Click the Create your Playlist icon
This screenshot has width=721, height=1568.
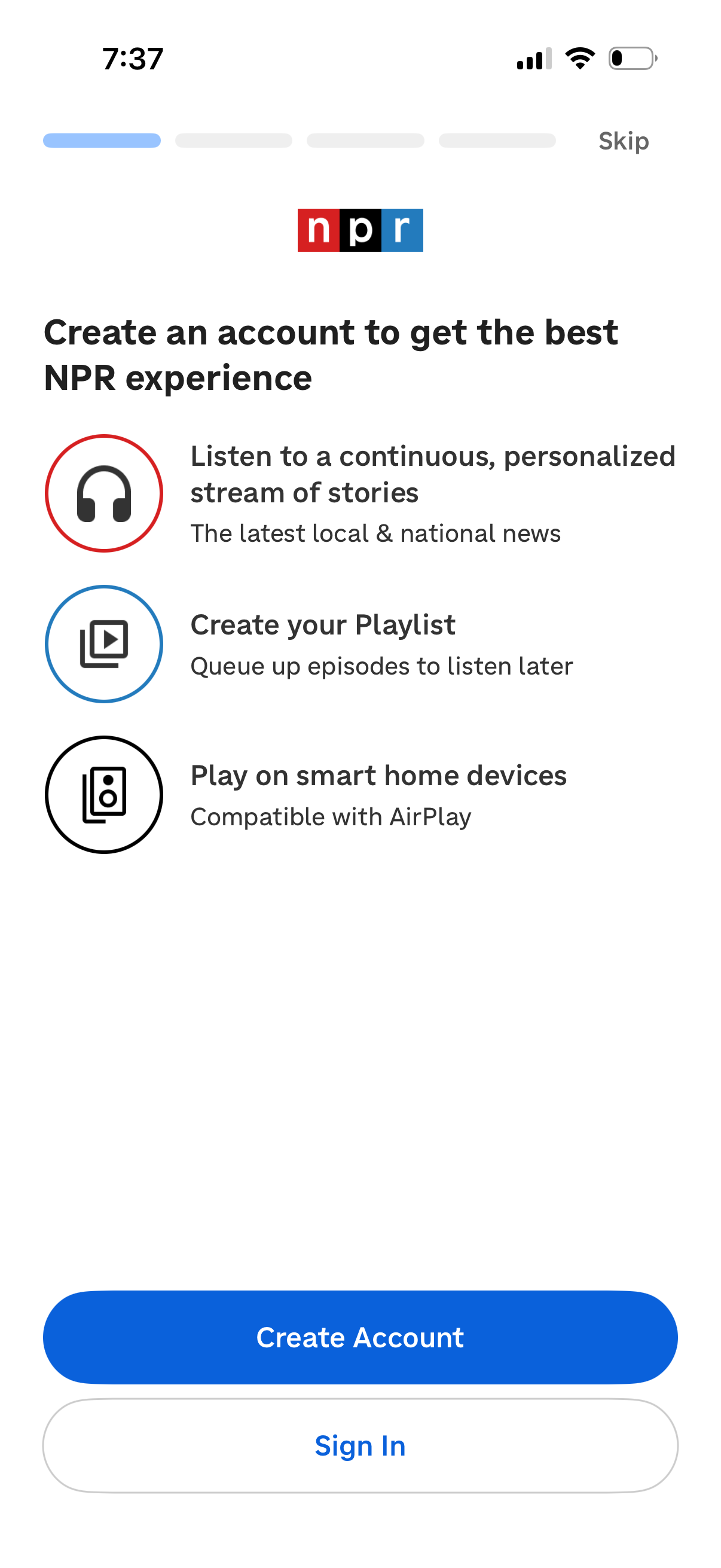[103, 644]
